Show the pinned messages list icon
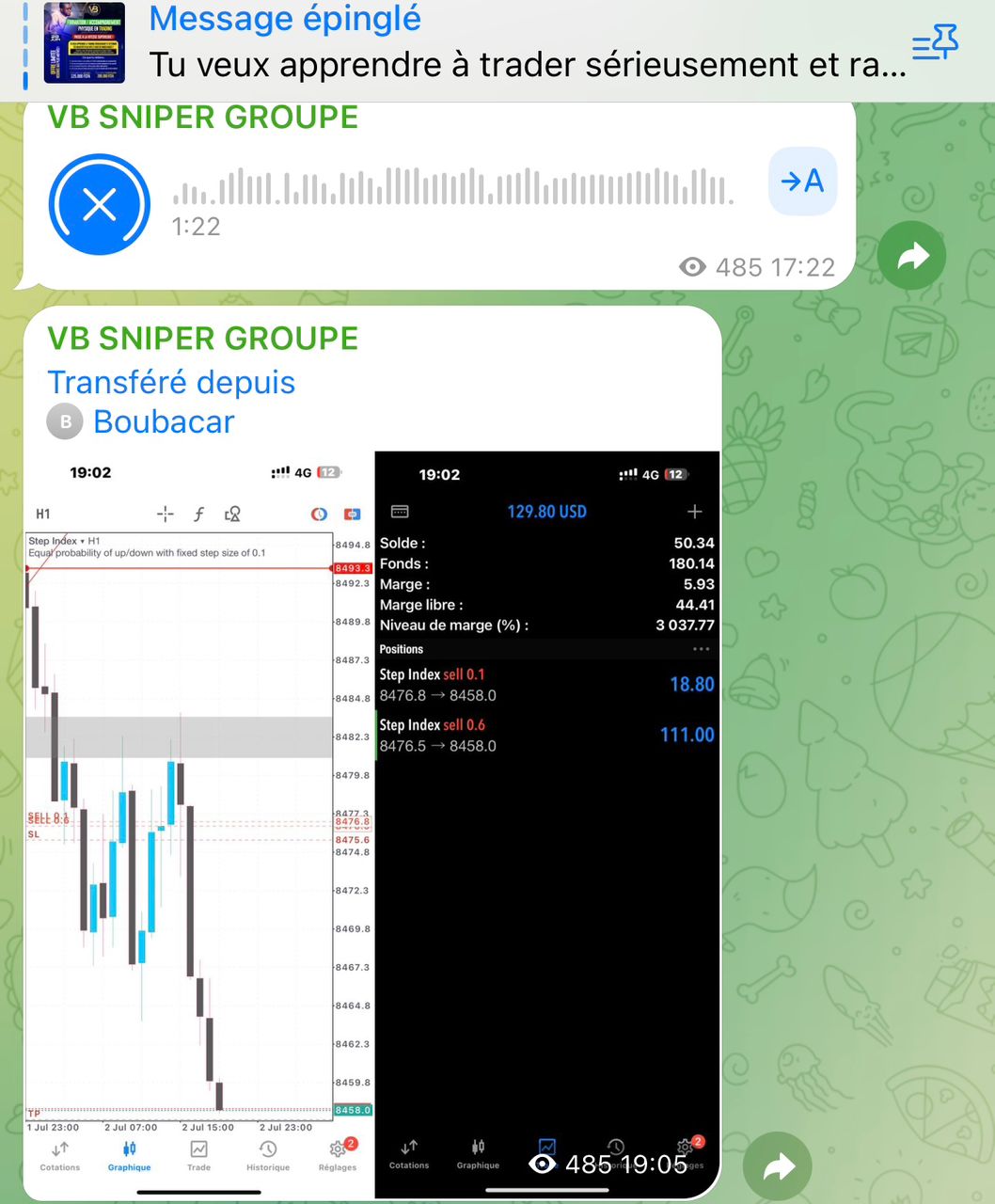Screen dimensions: 995x1204 [x=935, y=43]
